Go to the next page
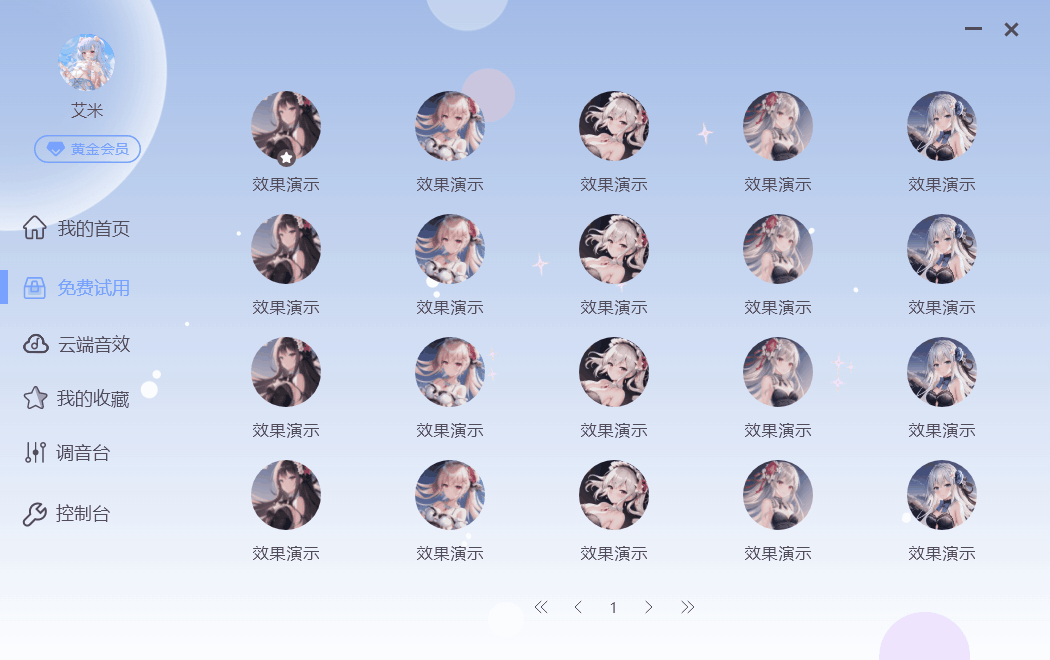Image resolution: width=1050 pixels, height=660 pixels. [x=649, y=607]
